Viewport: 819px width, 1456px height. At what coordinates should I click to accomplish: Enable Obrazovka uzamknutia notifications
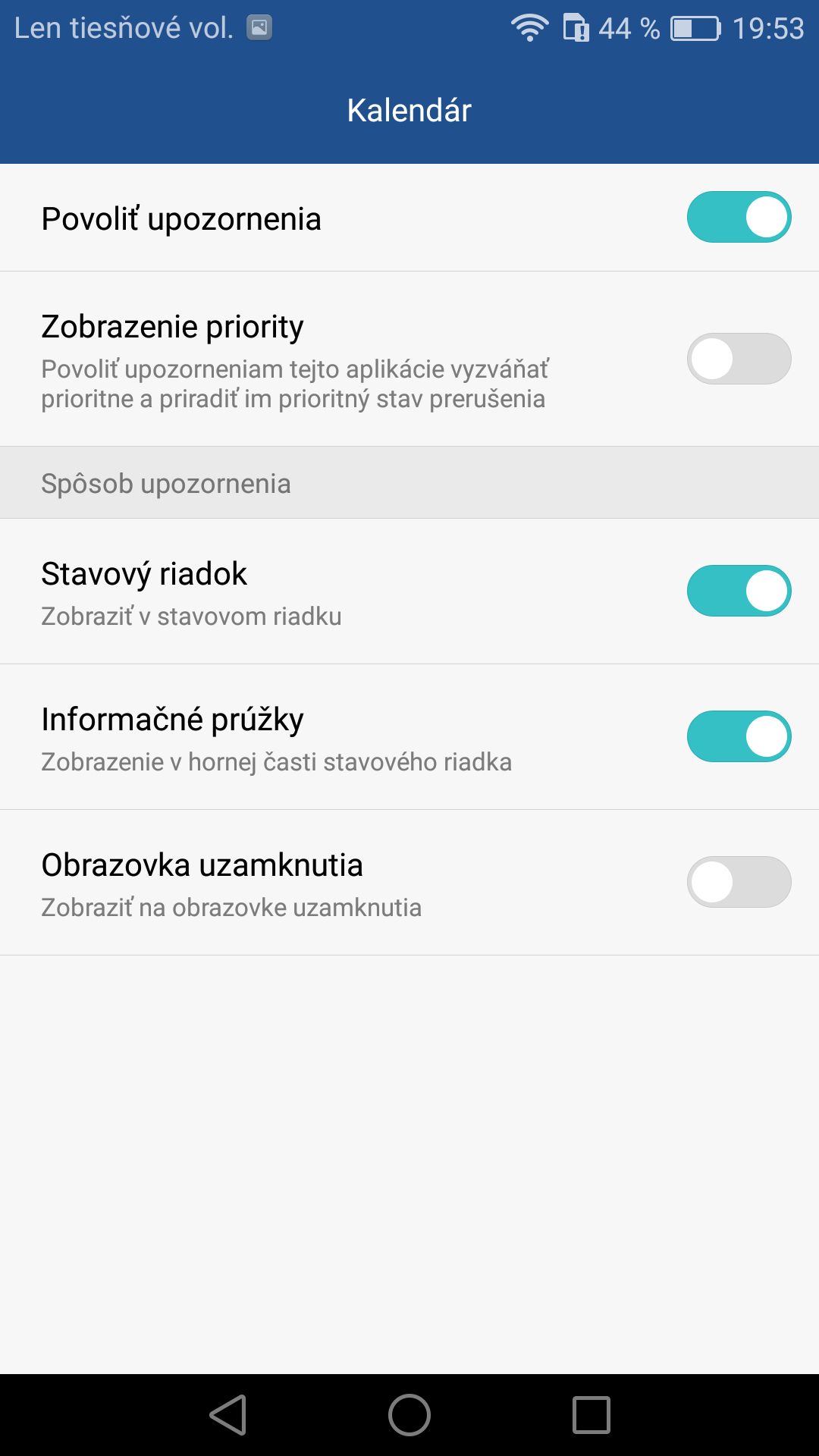739,882
